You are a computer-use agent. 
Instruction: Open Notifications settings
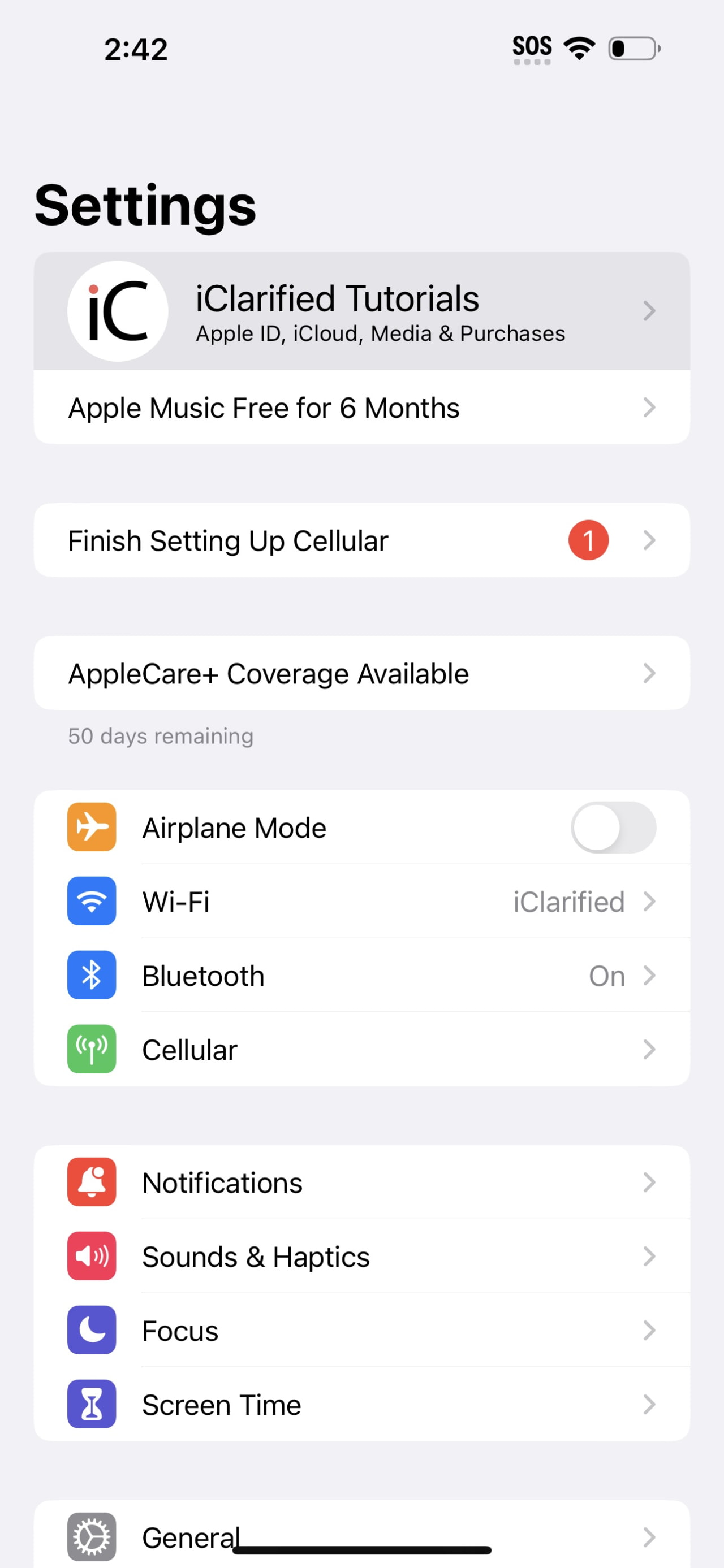point(361,1183)
